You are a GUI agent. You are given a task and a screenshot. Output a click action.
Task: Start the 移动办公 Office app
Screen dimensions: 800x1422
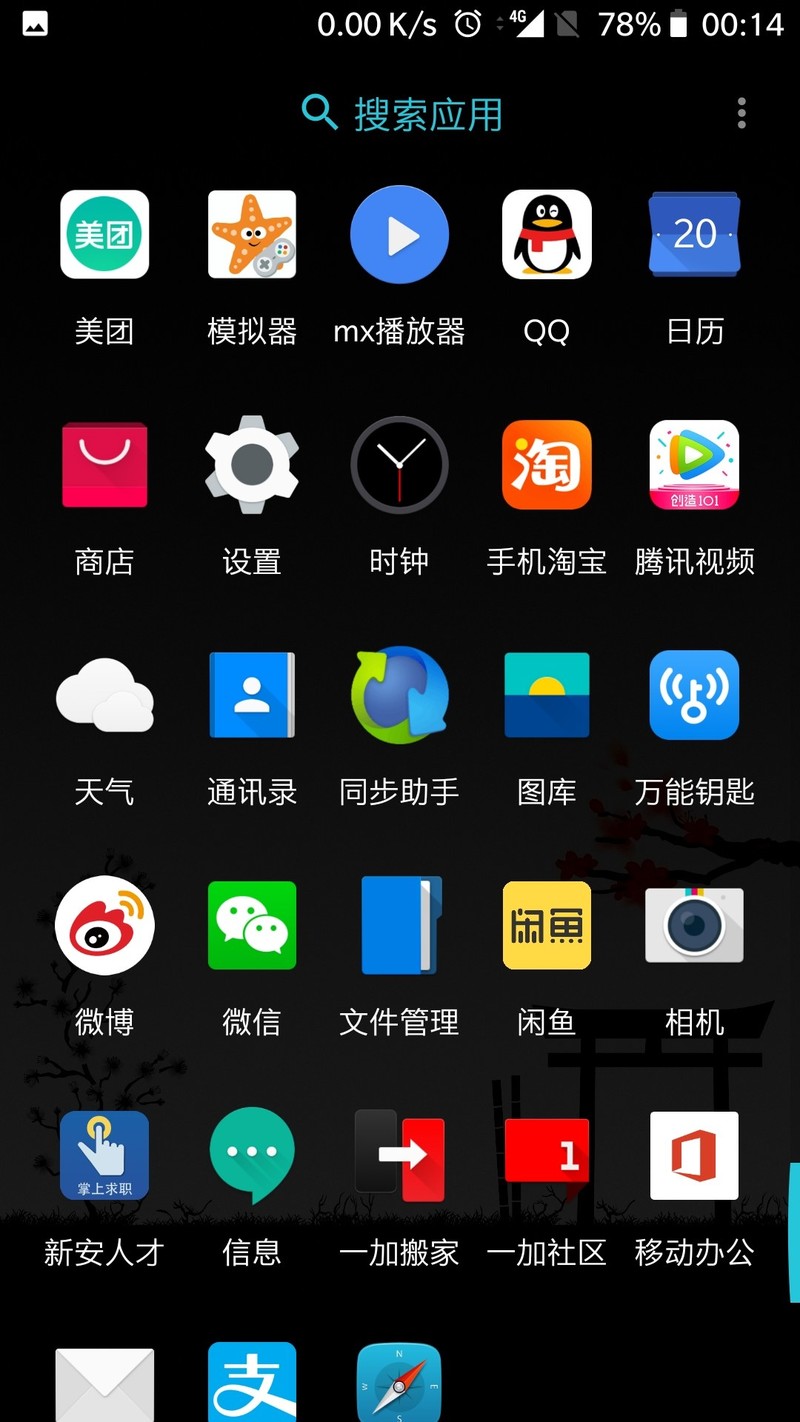(x=693, y=1155)
